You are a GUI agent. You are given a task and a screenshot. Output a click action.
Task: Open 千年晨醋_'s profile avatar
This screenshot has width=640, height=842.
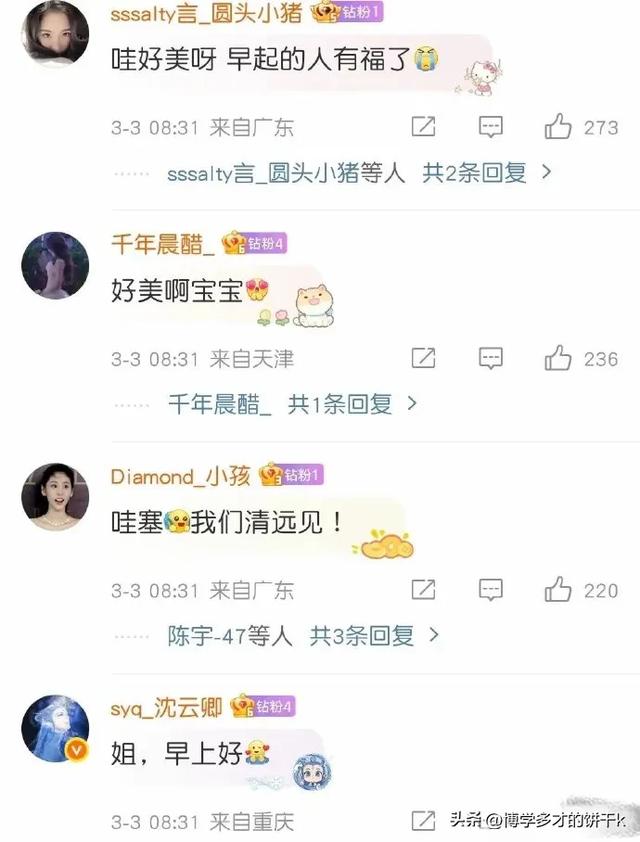(x=55, y=266)
